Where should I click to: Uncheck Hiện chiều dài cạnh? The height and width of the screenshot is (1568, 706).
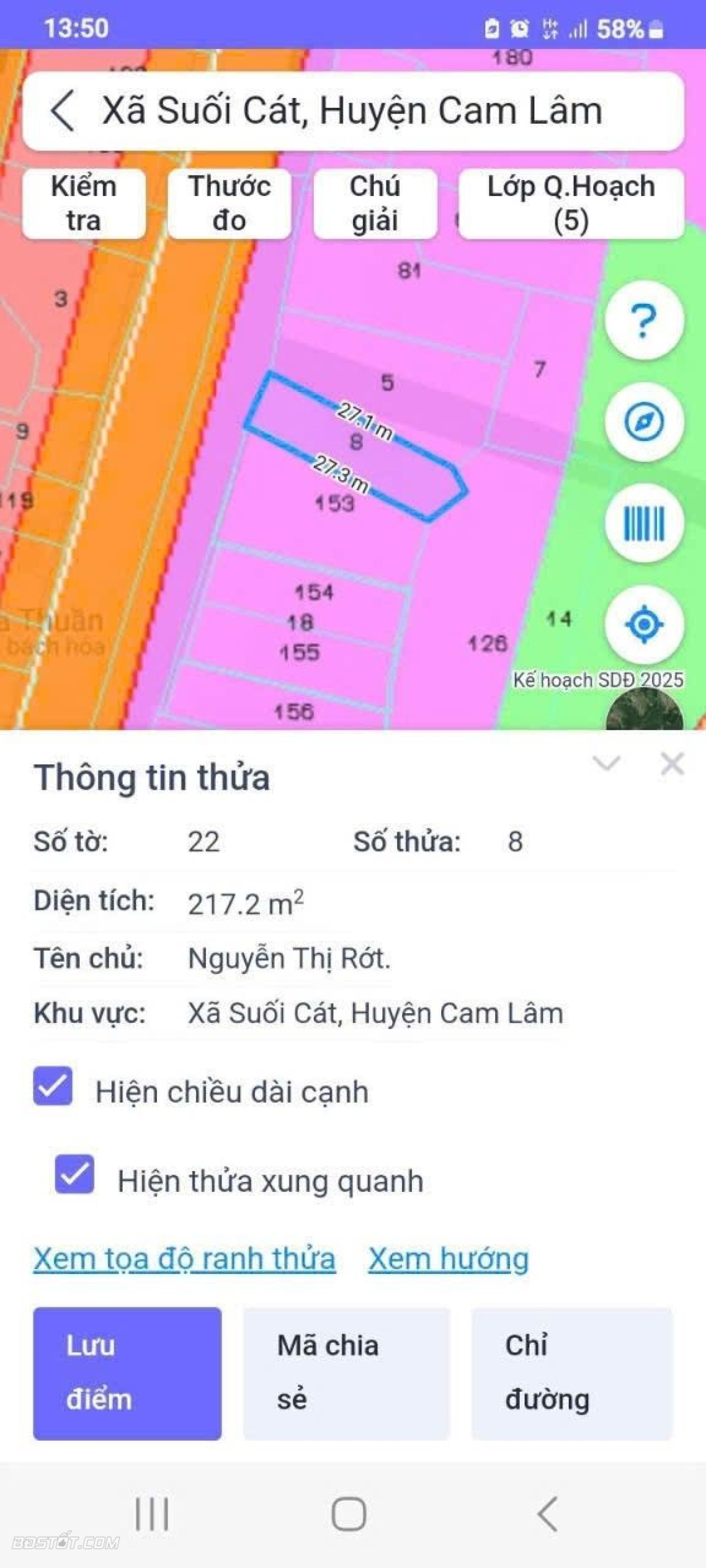click(53, 1085)
